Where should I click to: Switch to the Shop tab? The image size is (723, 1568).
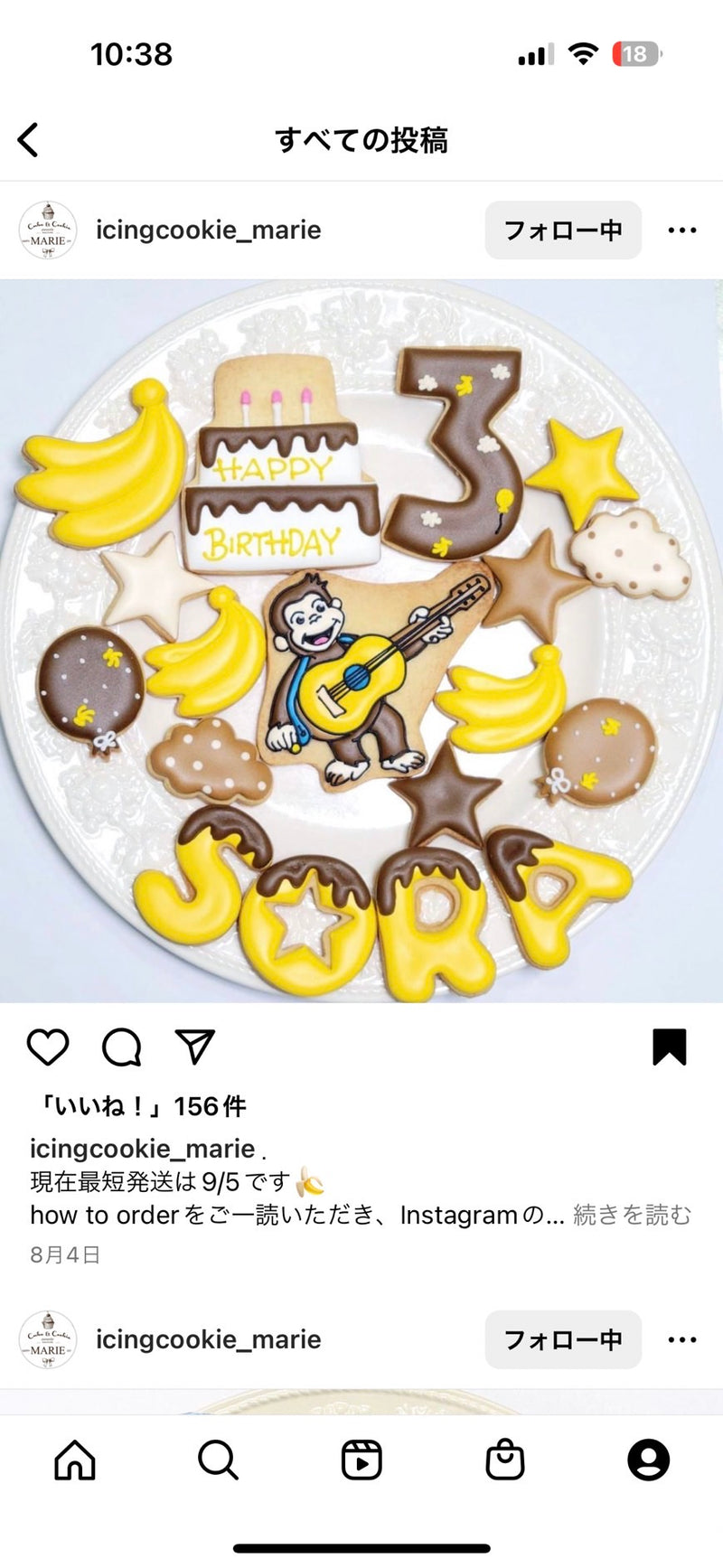(x=504, y=1460)
